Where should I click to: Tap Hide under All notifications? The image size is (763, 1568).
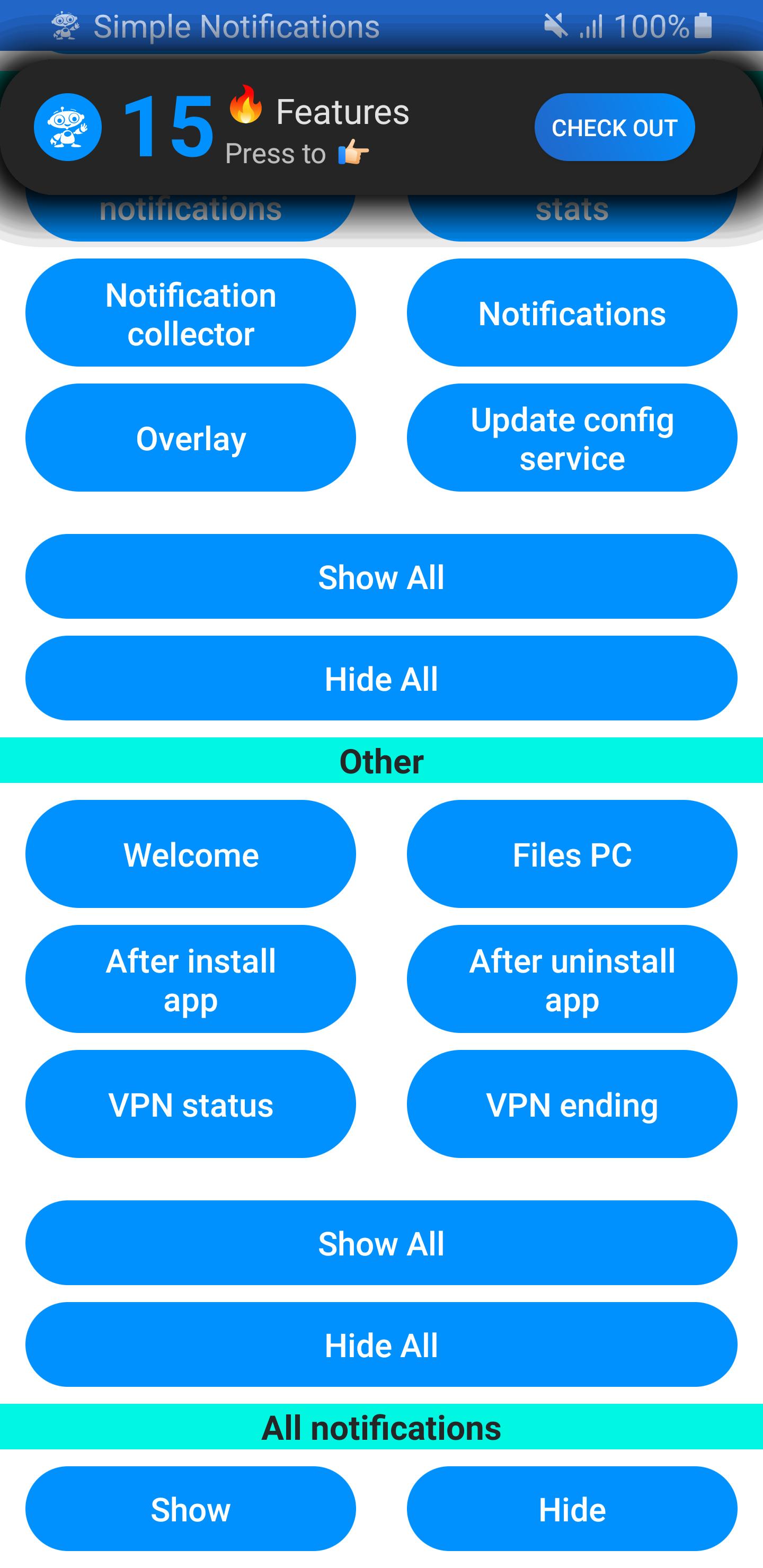(x=572, y=1509)
